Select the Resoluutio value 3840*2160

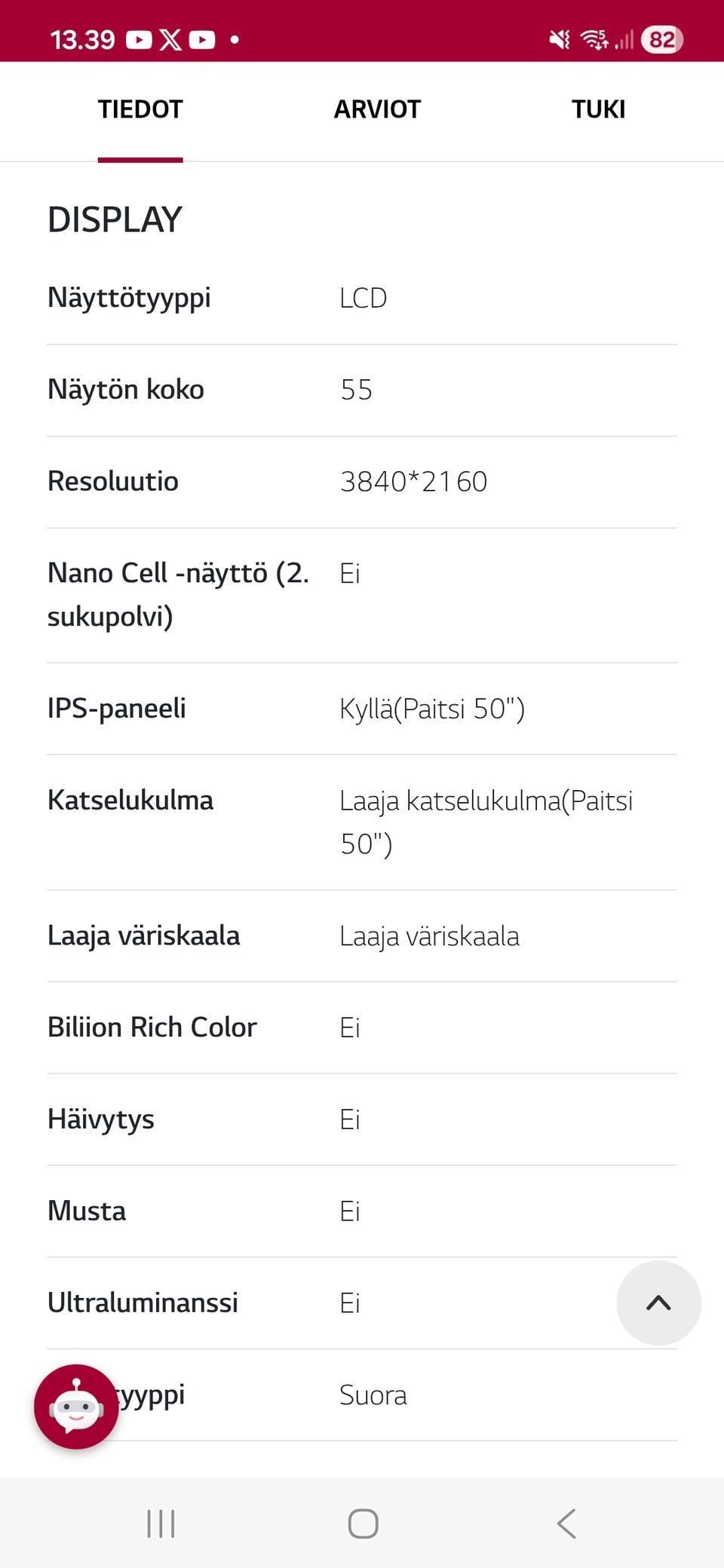(414, 481)
